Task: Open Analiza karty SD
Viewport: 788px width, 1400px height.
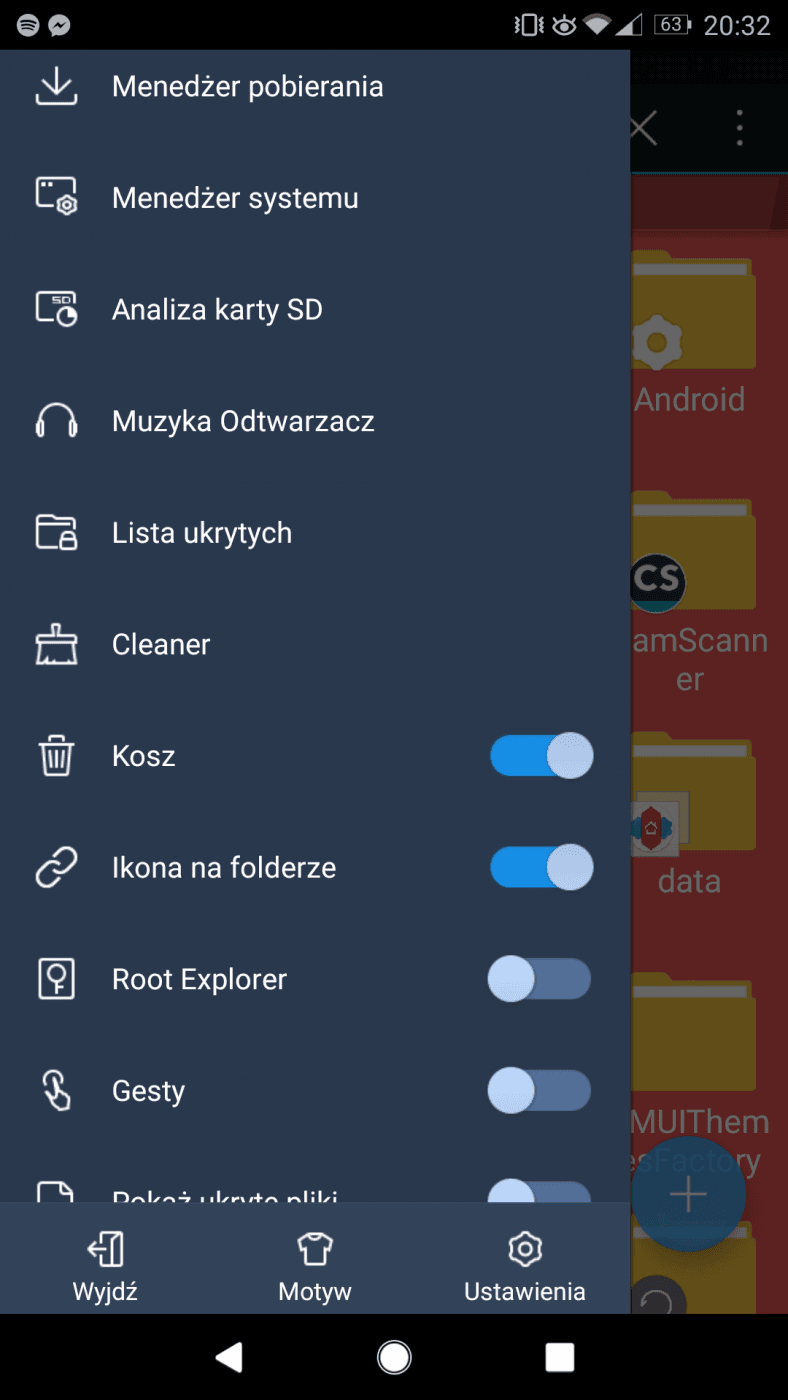Action: (x=216, y=309)
